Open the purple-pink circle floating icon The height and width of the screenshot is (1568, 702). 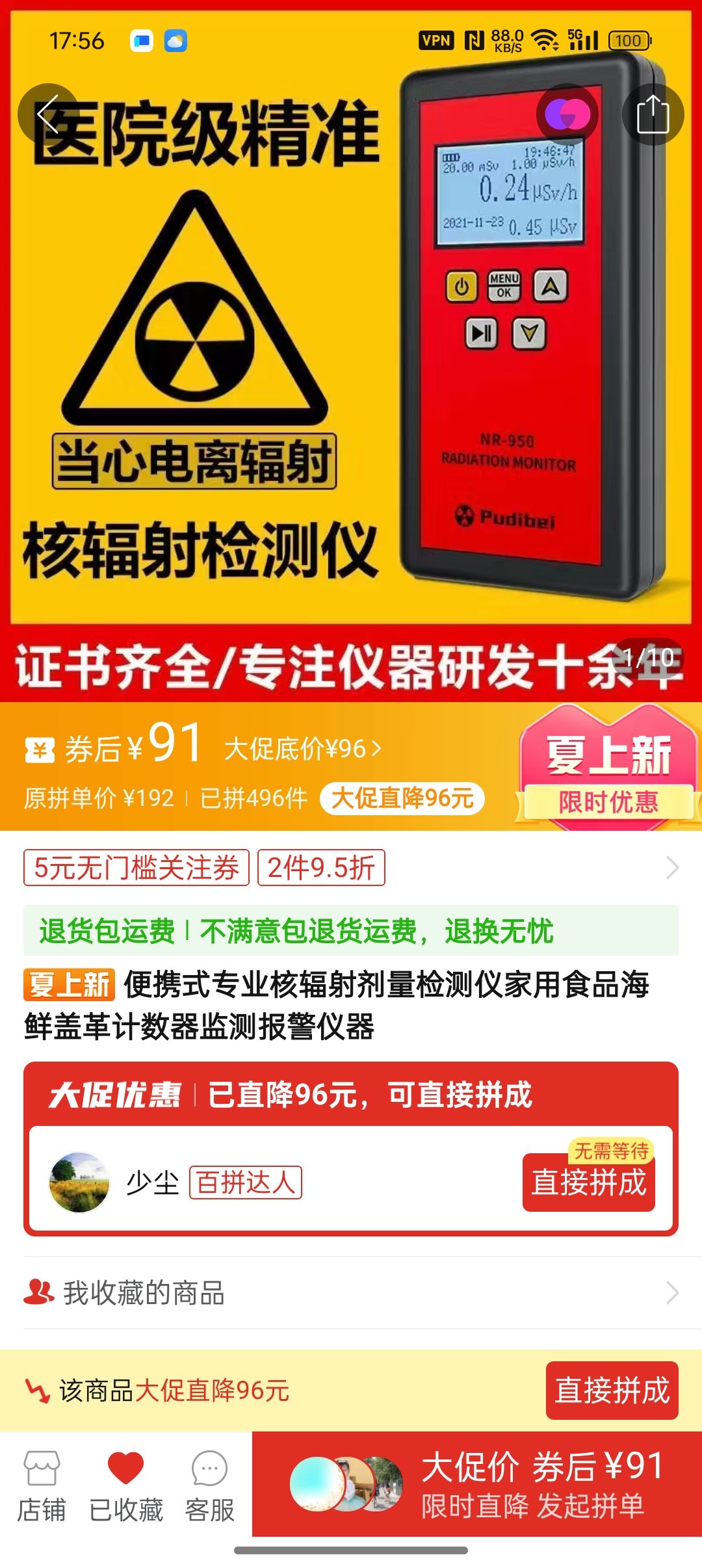click(567, 114)
